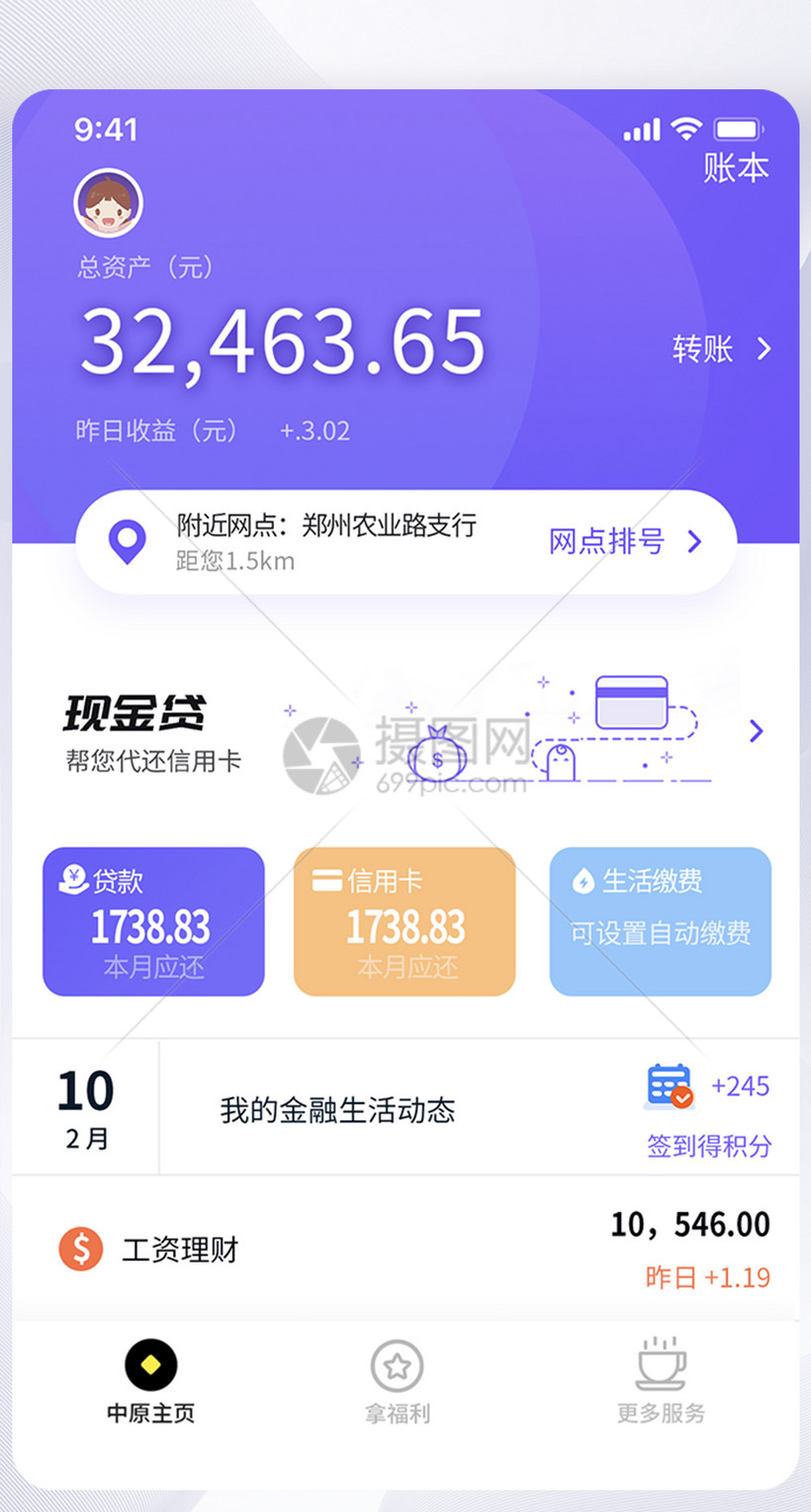The image size is (811, 1512).
Task: Switch to the 拿福利 tab
Action: [398, 1382]
